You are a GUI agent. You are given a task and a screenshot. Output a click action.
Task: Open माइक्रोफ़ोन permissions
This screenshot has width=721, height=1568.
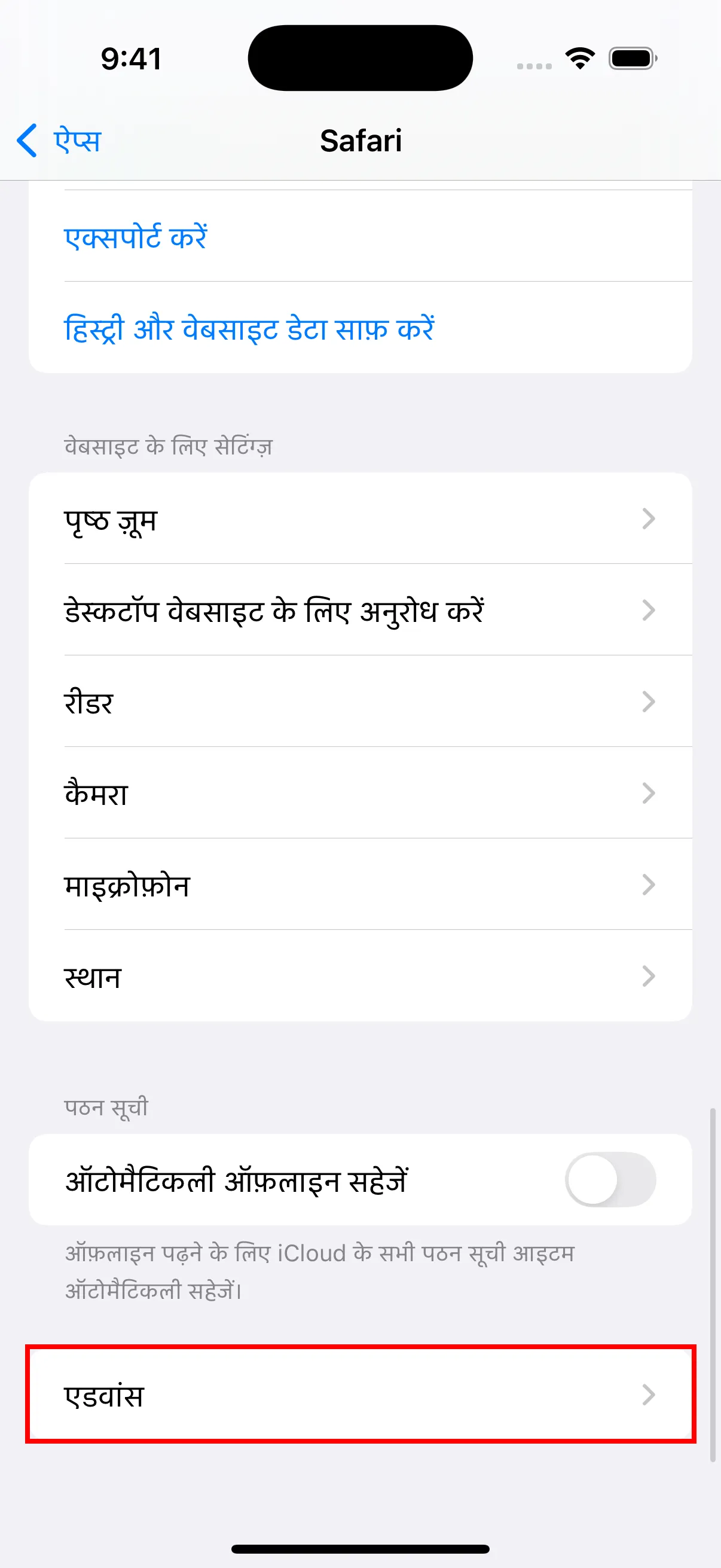click(x=359, y=884)
